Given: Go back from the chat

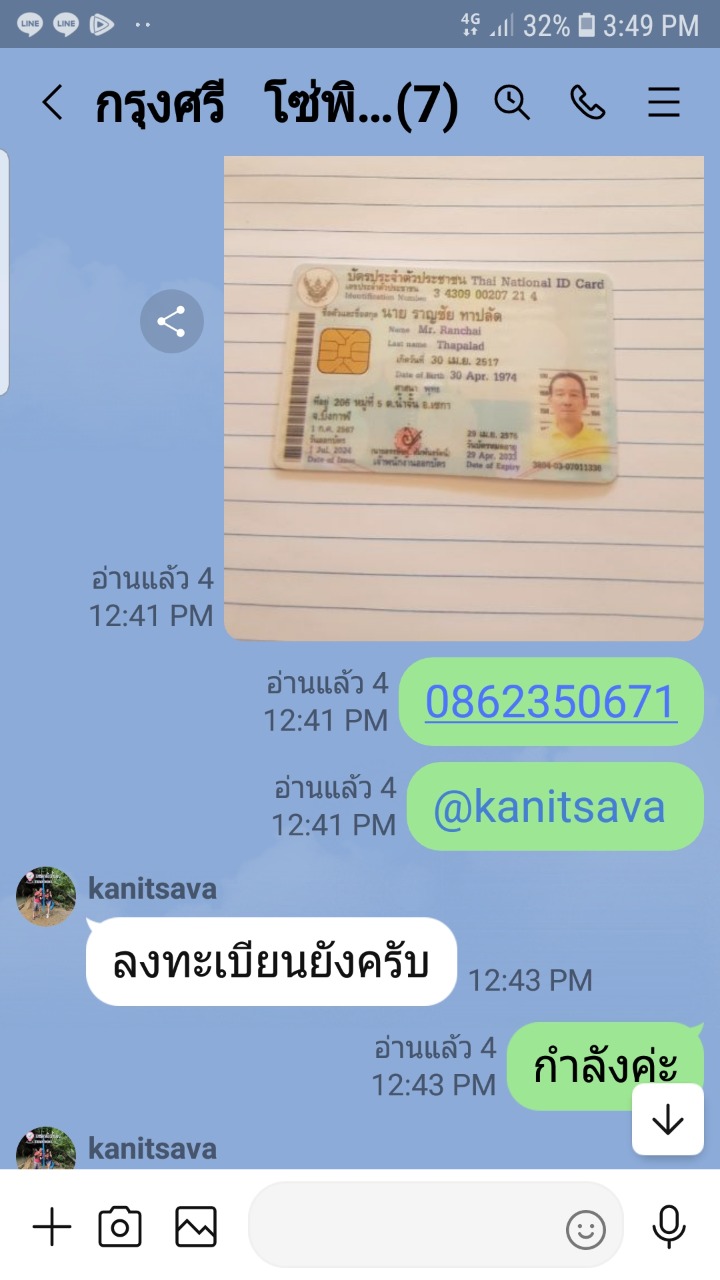Looking at the screenshot, I should click(53, 103).
